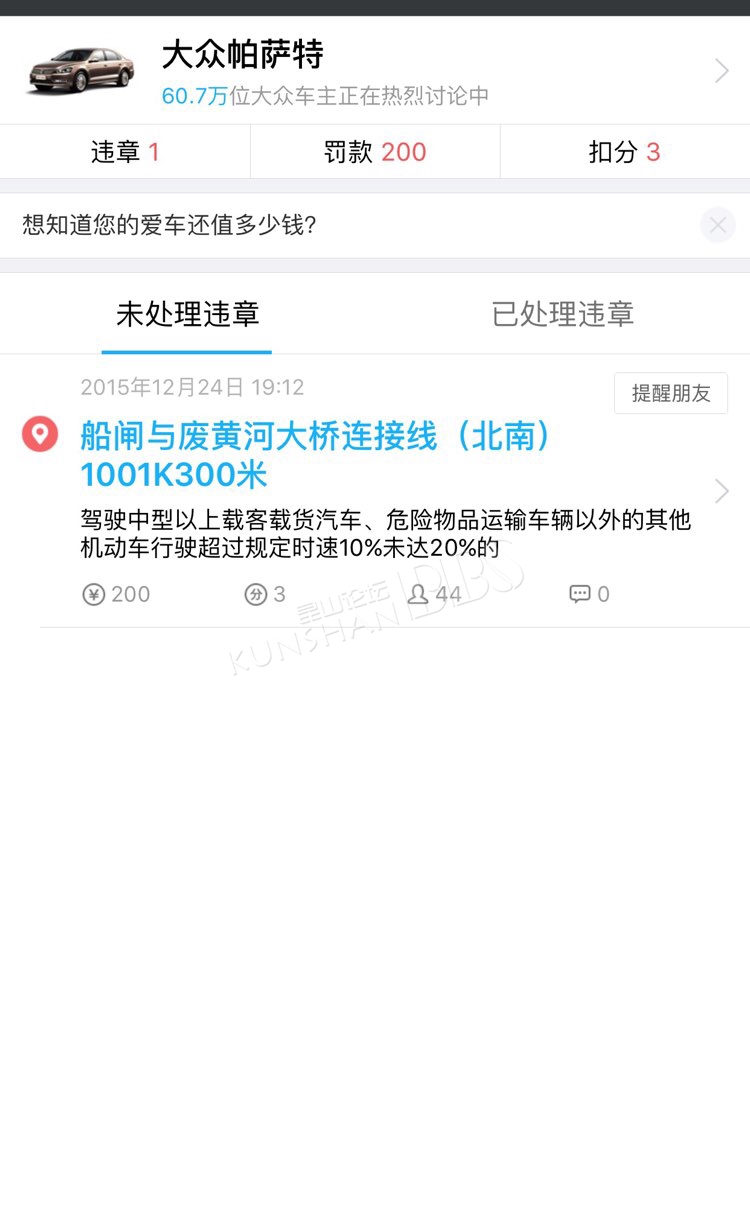Switch to the 已处理违章 tab
The image size is (750, 1214).
(x=563, y=314)
